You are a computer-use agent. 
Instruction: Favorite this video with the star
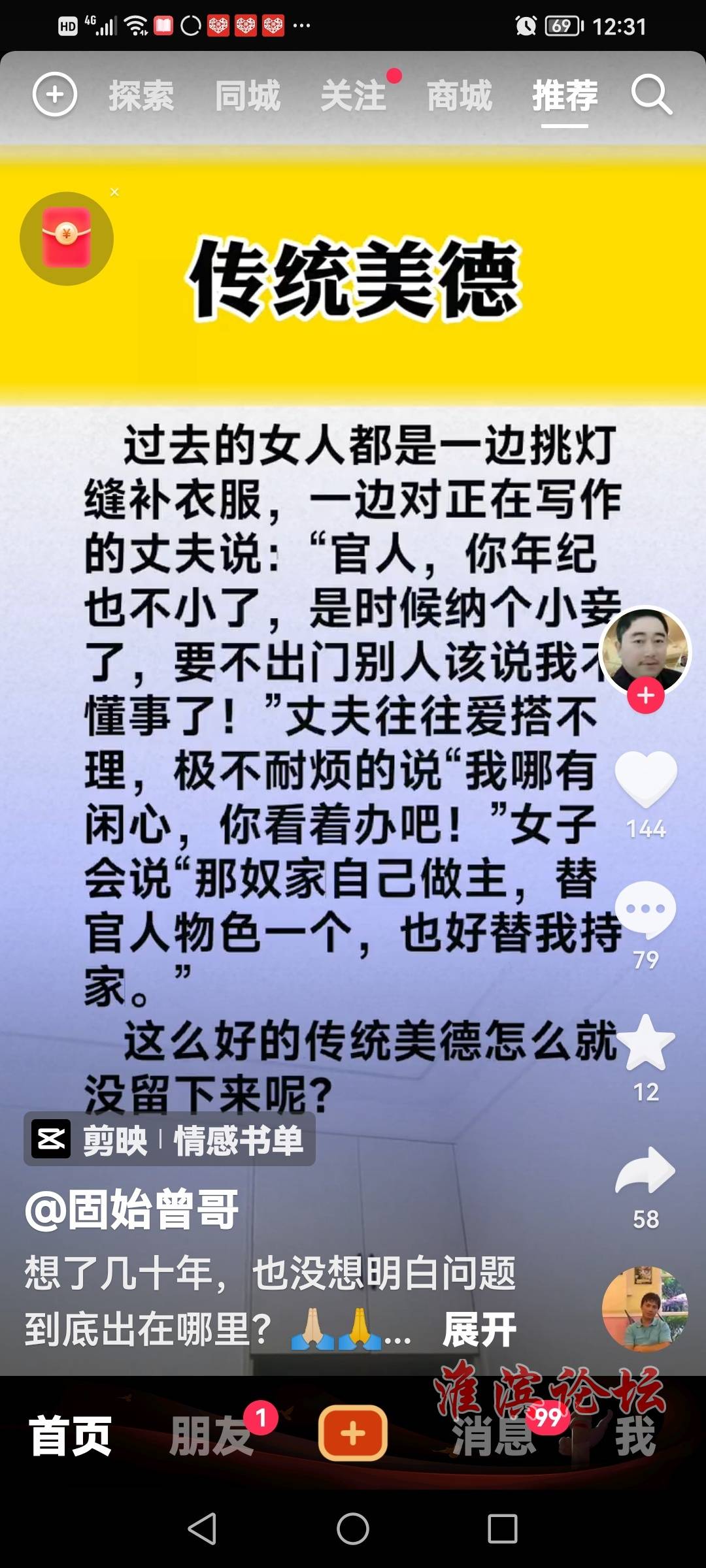[x=645, y=1042]
